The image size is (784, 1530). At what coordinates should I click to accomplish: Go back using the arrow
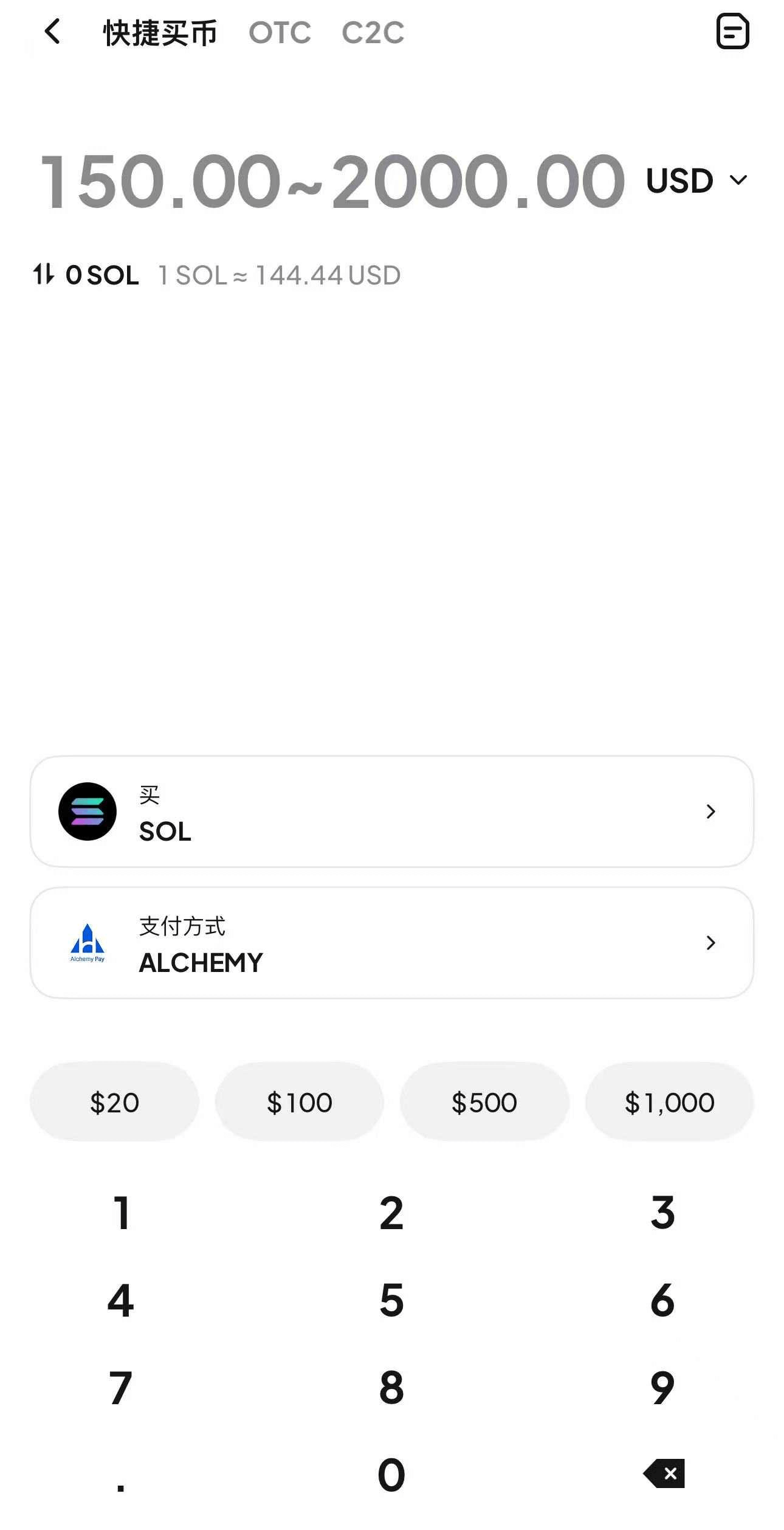coord(53,32)
